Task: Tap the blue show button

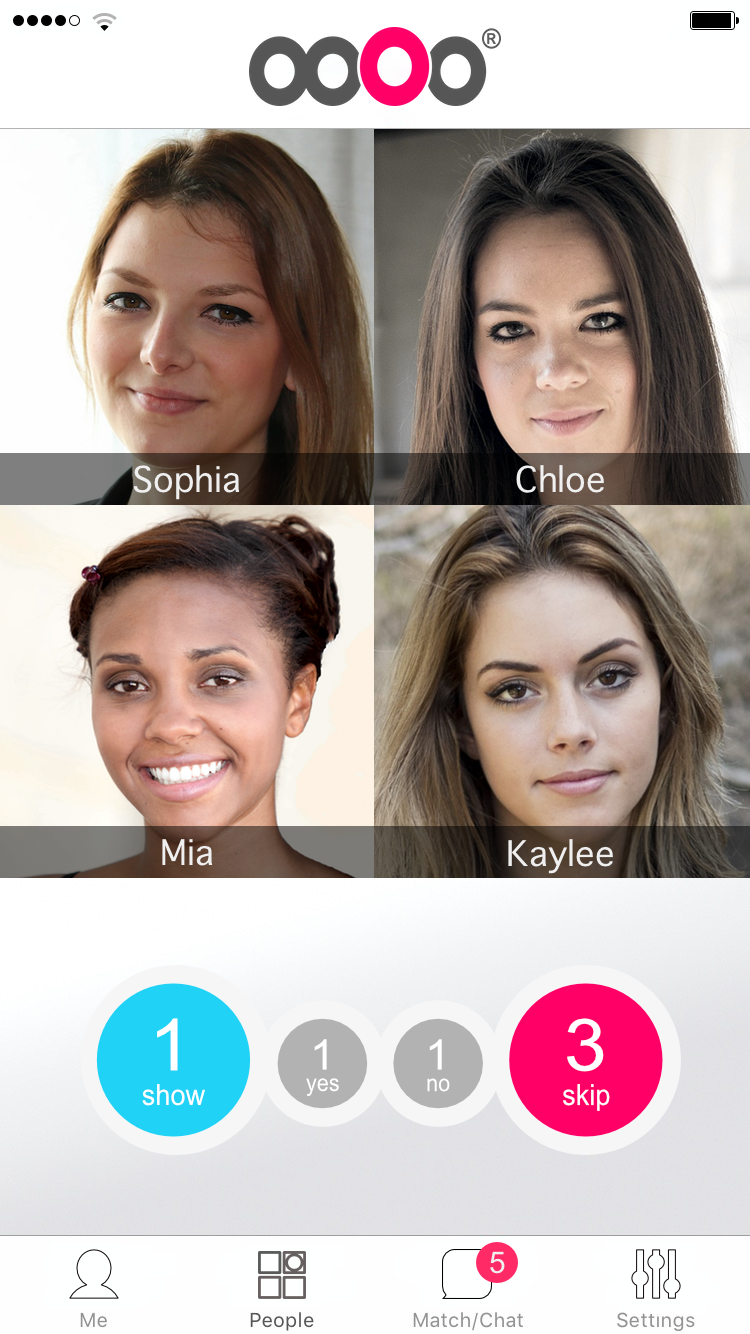Action: pyautogui.click(x=173, y=1060)
